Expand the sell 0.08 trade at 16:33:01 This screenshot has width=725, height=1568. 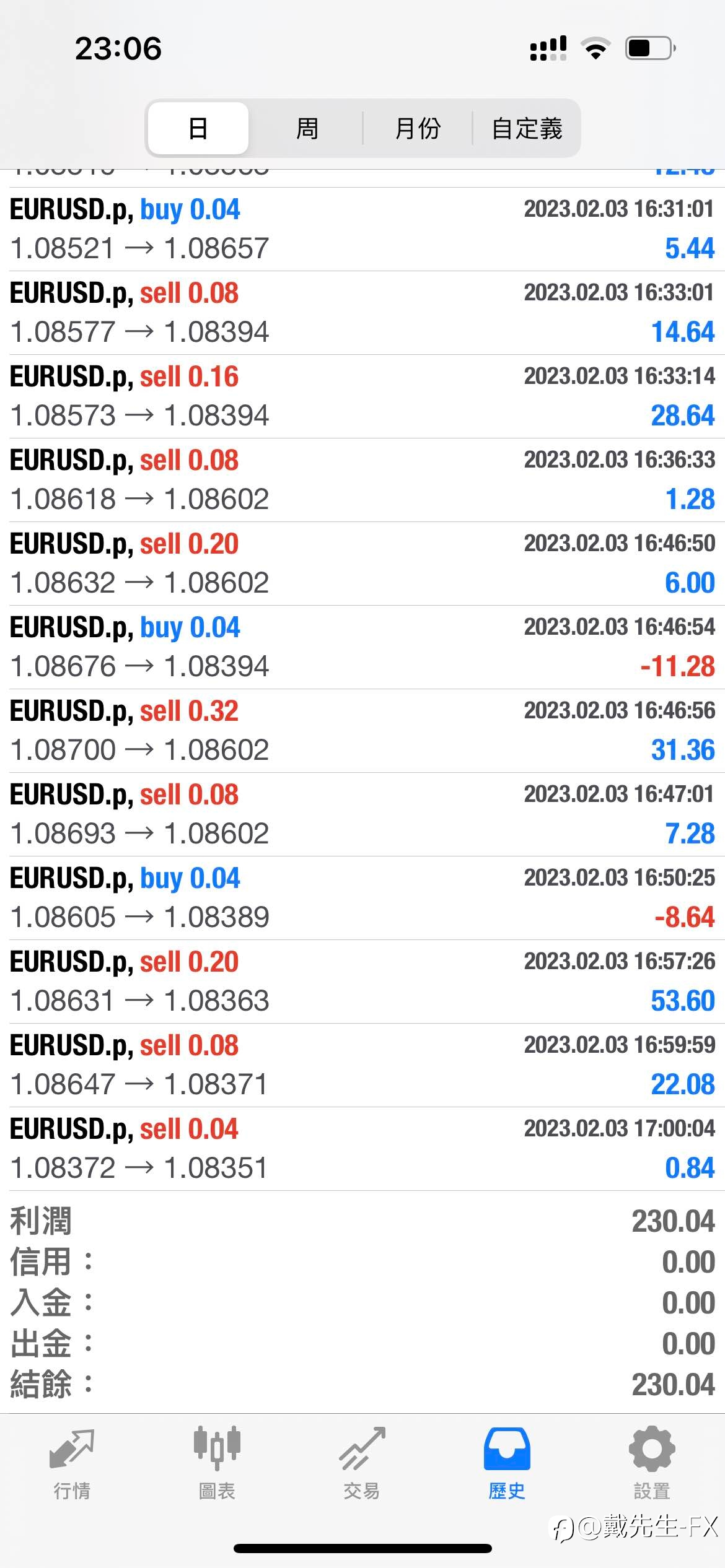[x=362, y=313]
